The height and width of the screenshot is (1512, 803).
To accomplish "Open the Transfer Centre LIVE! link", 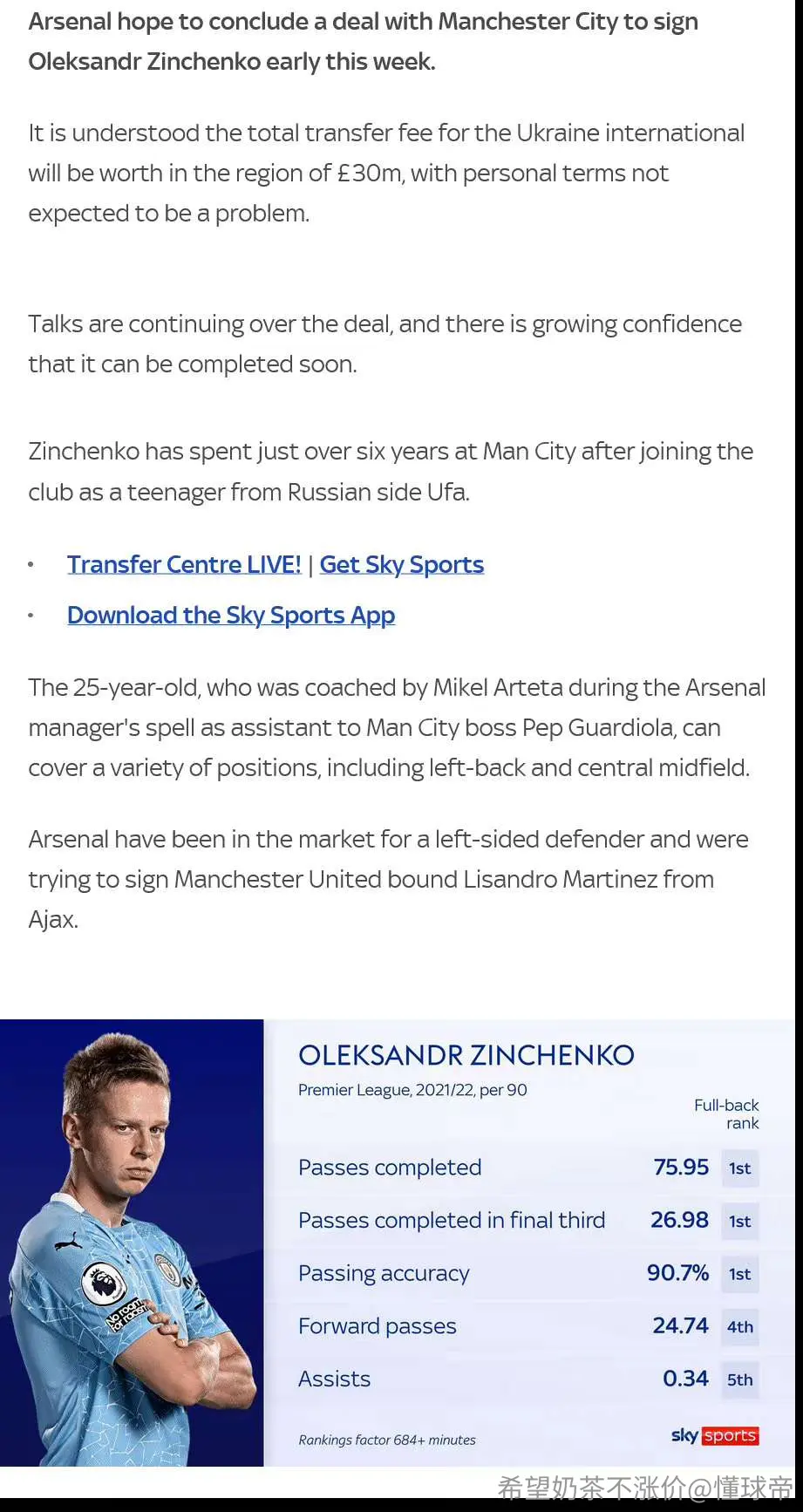I will pyautogui.click(x=184, y=564).
